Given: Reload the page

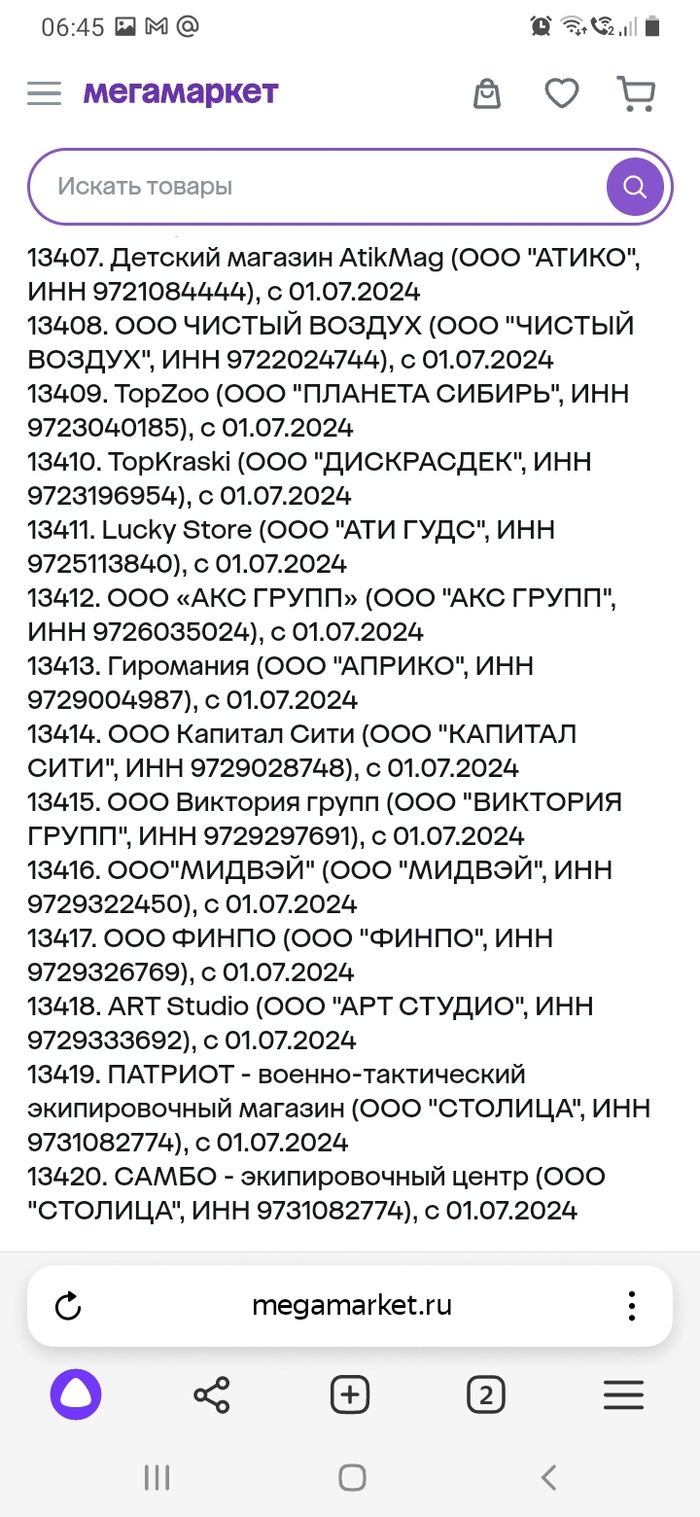Looking at the screenshot, I should tap(68, 1306).
